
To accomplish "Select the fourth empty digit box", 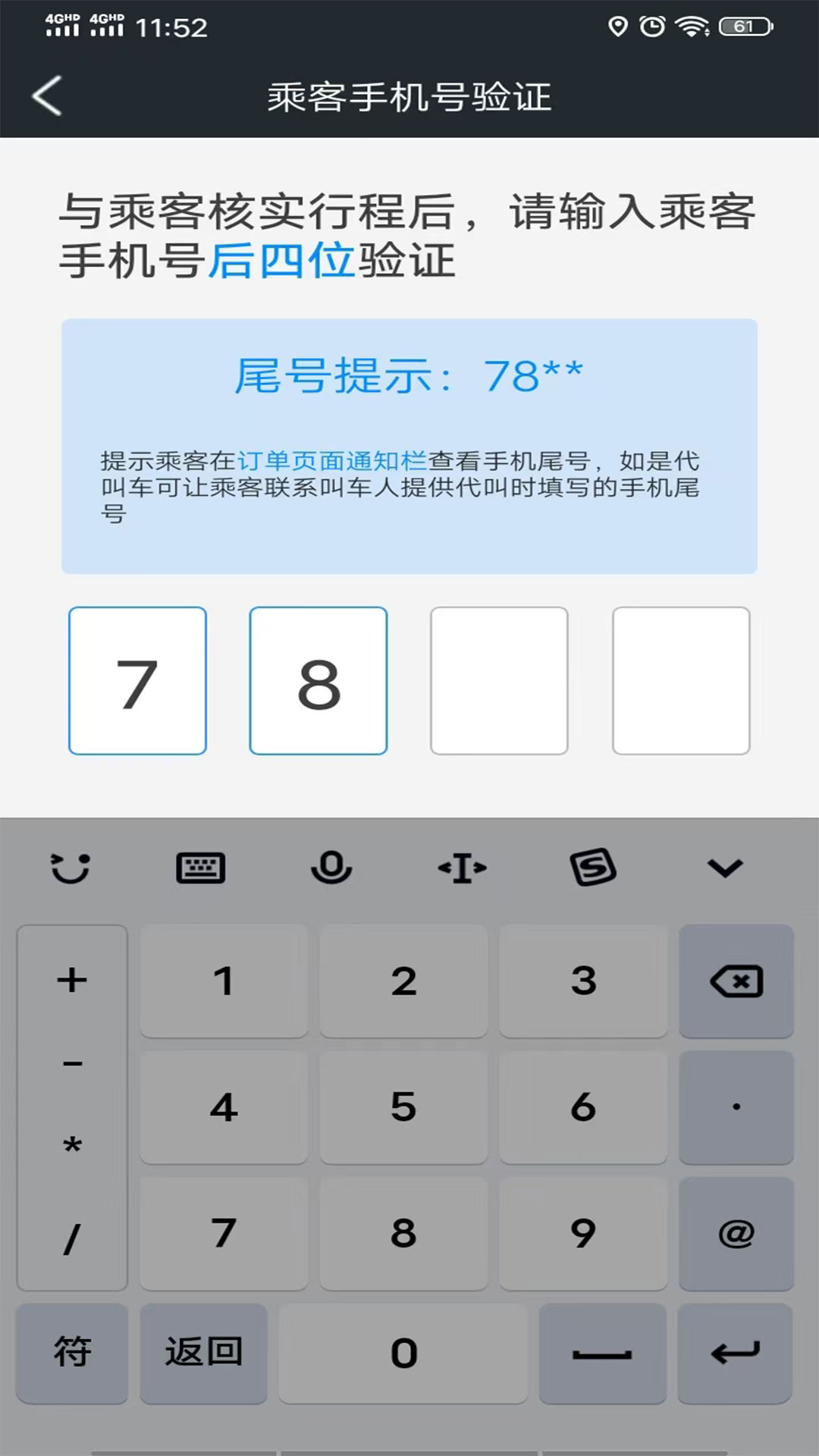I will point(680,680).
